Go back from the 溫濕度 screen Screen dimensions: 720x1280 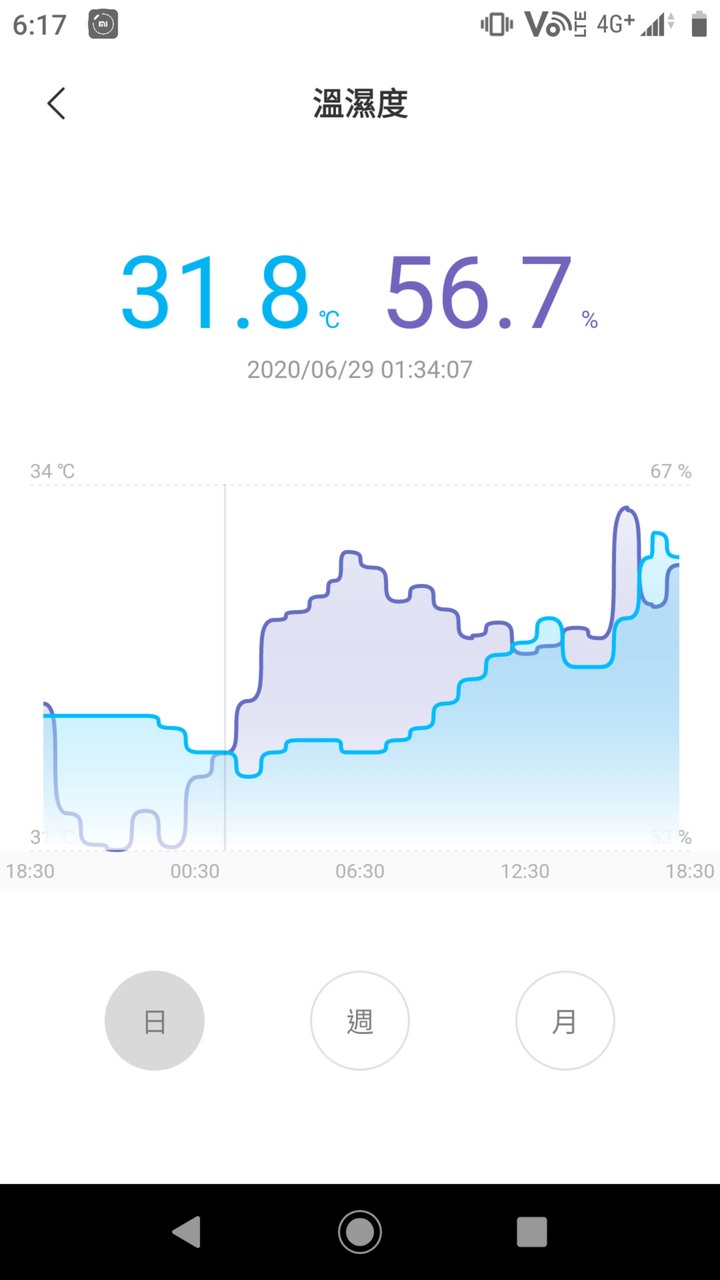[x=56, y=103]
